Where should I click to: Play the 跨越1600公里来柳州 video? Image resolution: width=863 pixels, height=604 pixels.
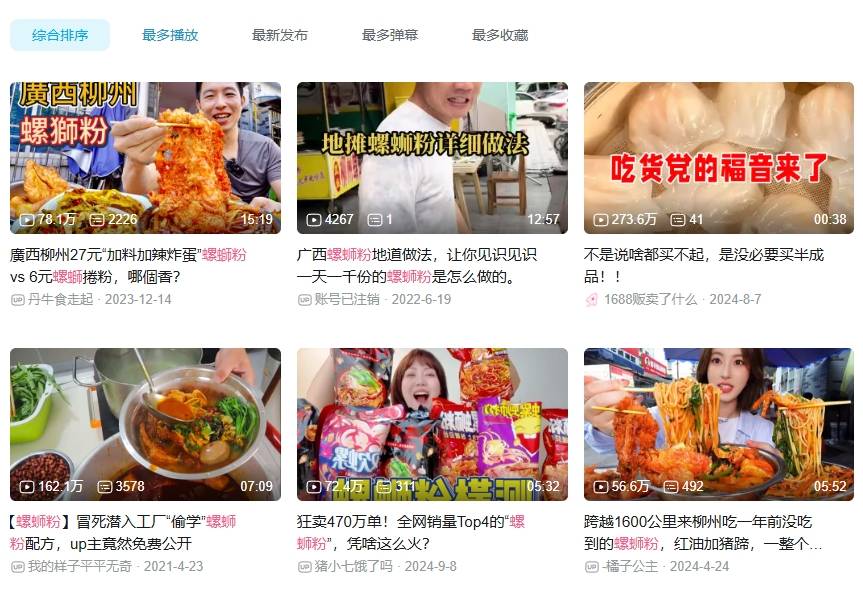pyautogui.click(x=718, y=423)
